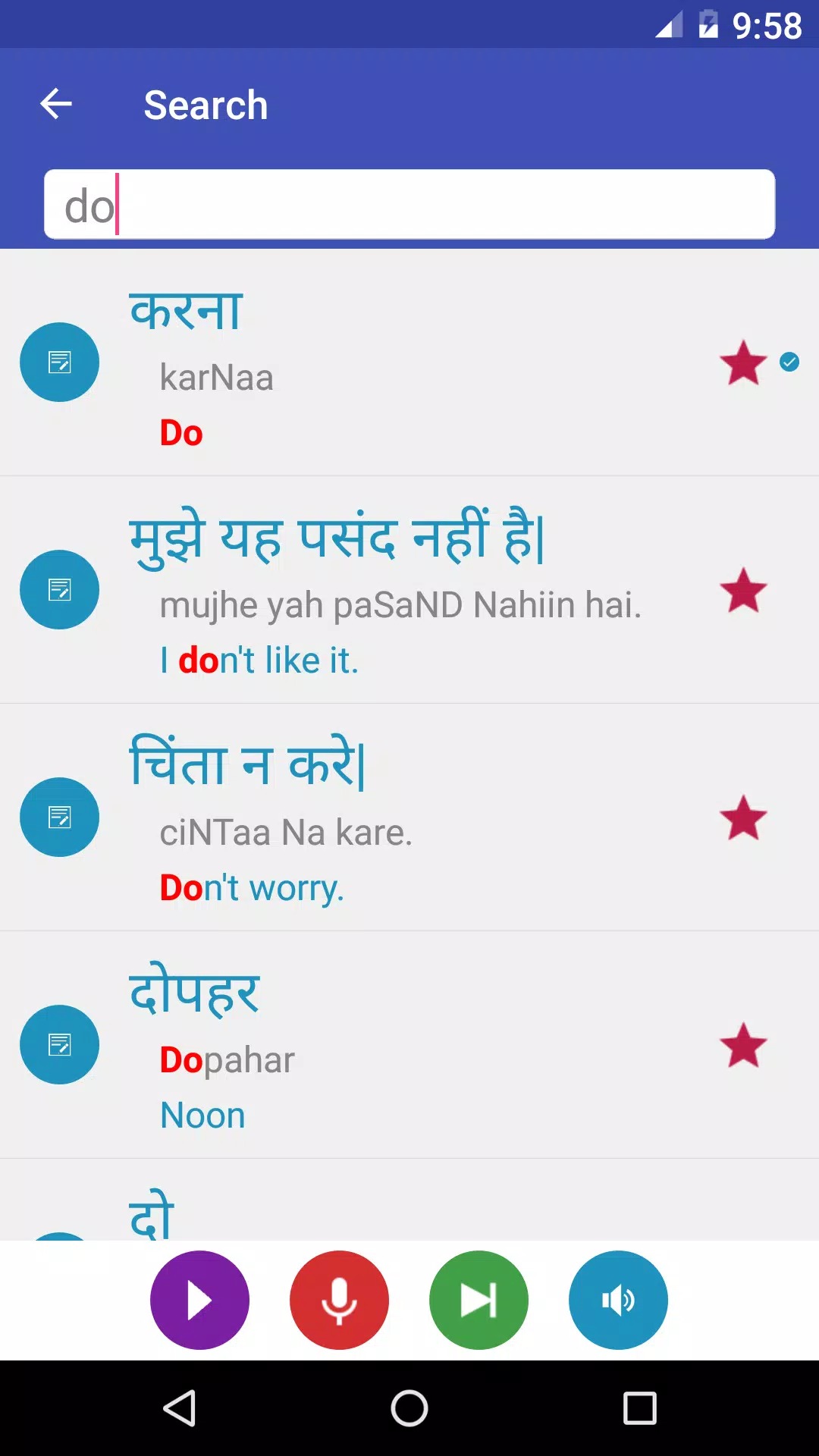
Task: Tap the blue speaker sound button
Action: tap(618, 1300)
